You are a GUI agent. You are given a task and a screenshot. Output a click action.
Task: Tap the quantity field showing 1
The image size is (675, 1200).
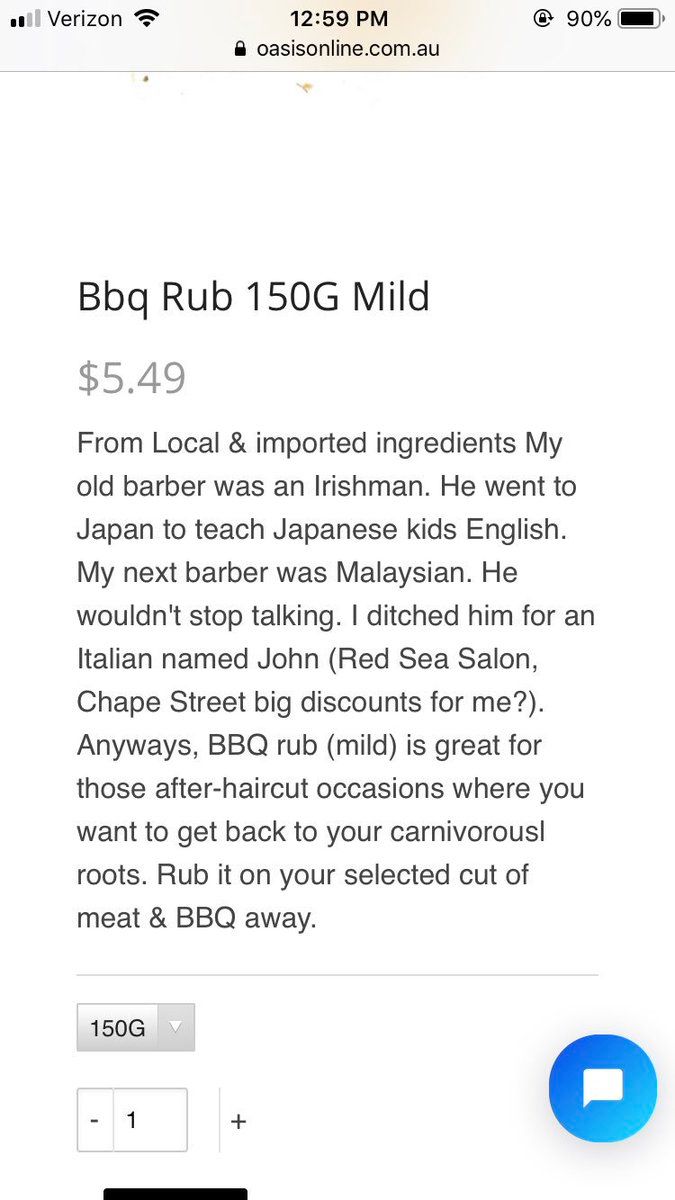[x=149, y=1120]
